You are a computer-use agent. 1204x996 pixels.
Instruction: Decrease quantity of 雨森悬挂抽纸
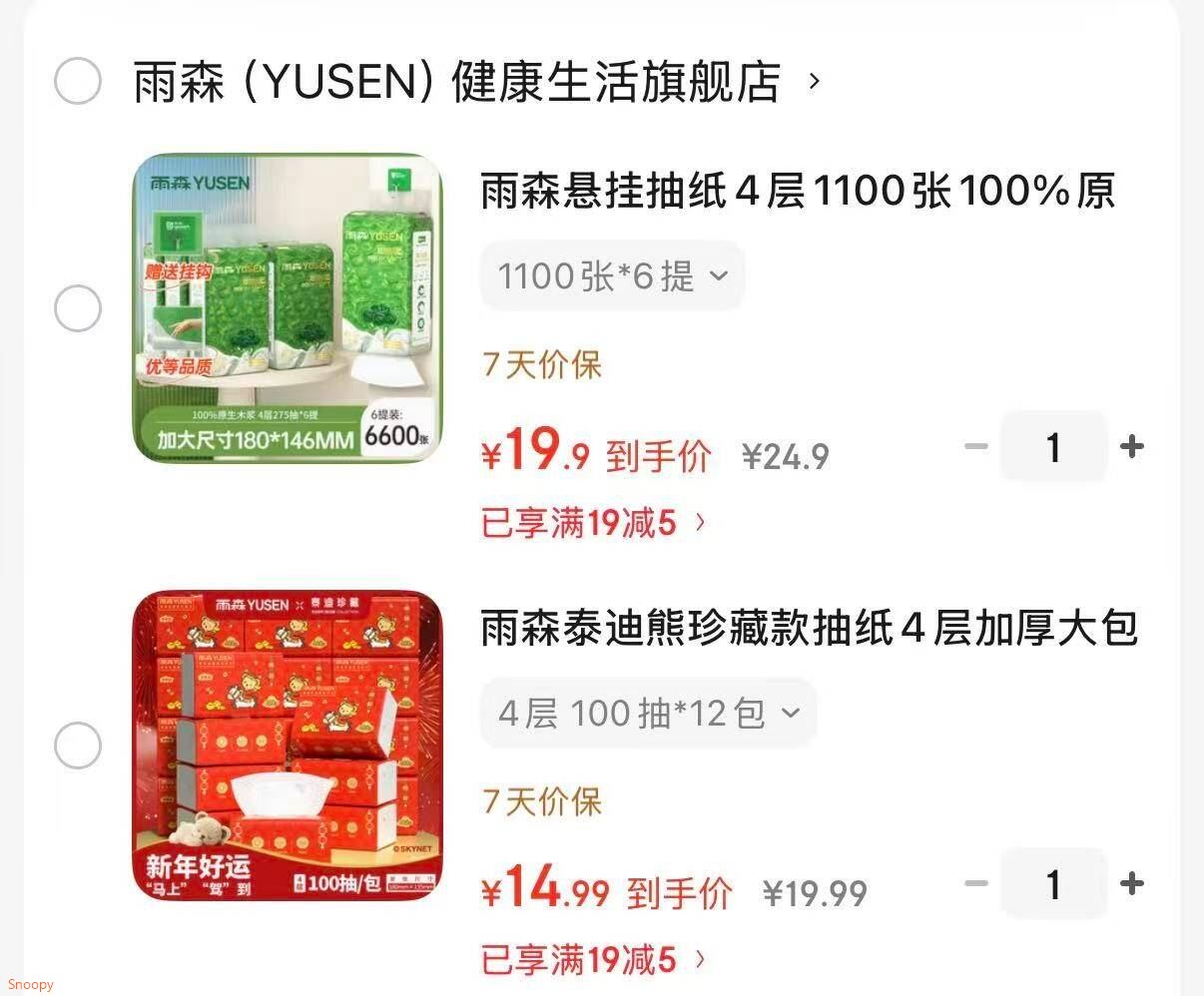click(x=975, y=446)
